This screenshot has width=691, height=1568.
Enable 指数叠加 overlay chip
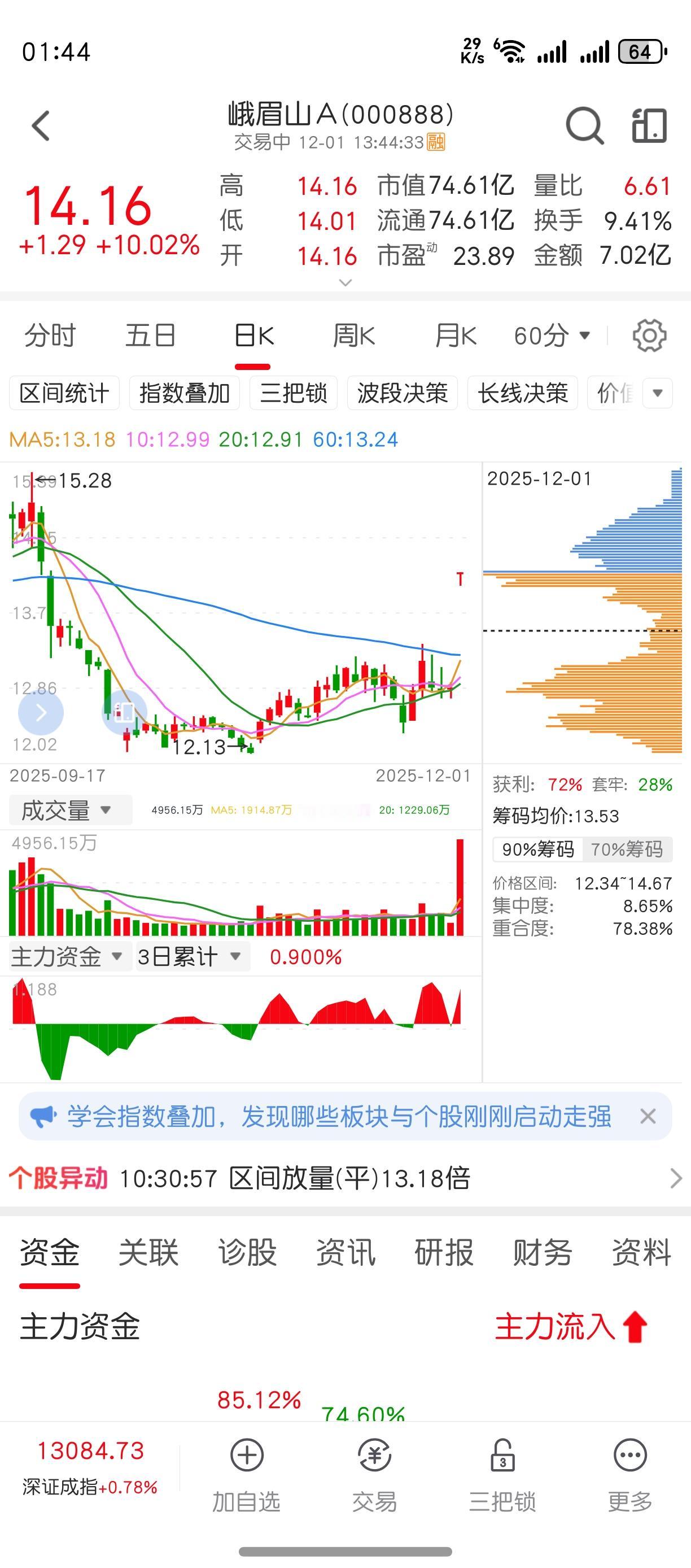point(184,393)
